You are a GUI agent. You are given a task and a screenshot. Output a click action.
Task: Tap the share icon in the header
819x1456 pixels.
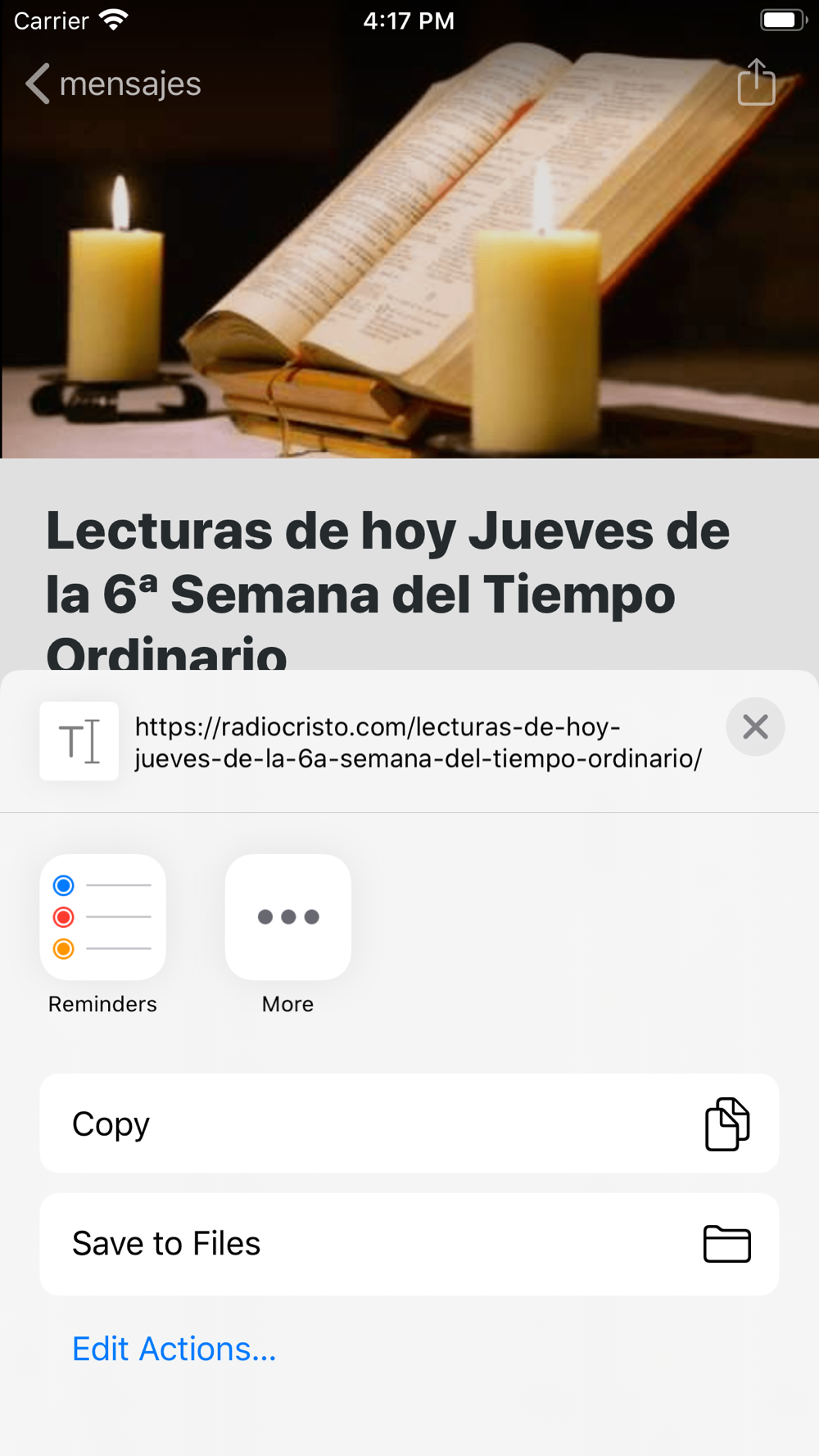[756, 82]
